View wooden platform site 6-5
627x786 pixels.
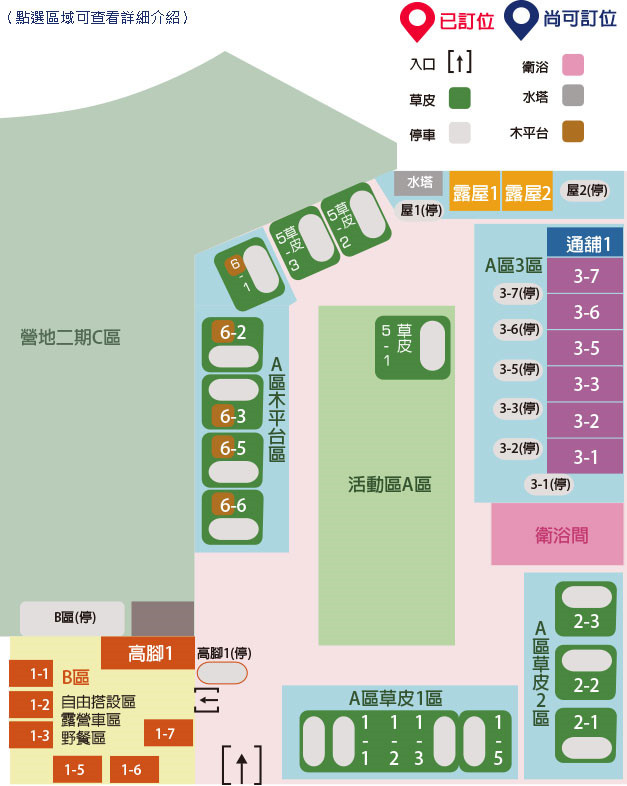point(233,460)
